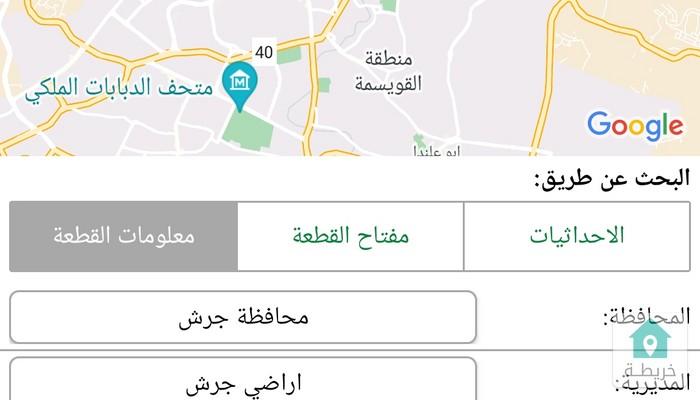The width and height of the screenshot is (700, 400).
Task: Open المديرية dropdown showing اراضي جرش
Action: 243,380
